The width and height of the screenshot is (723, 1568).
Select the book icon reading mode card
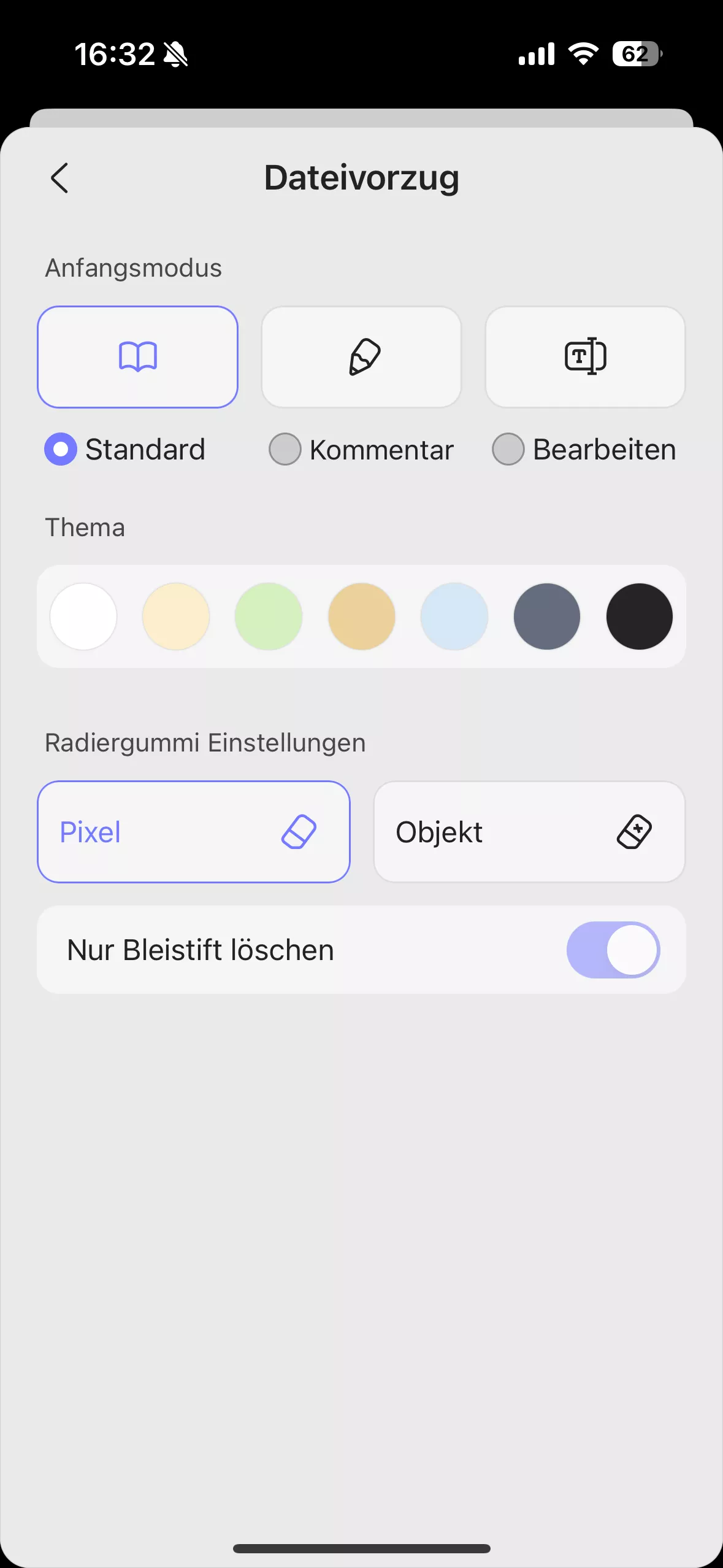137,357
